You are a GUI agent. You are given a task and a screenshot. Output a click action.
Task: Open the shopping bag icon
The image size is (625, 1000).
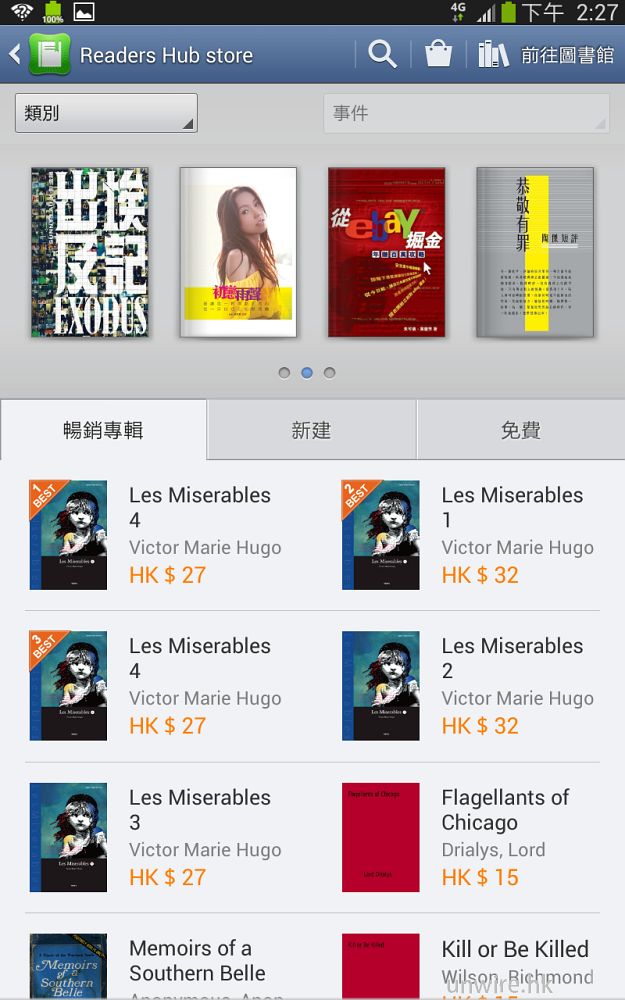pos(438,54)
